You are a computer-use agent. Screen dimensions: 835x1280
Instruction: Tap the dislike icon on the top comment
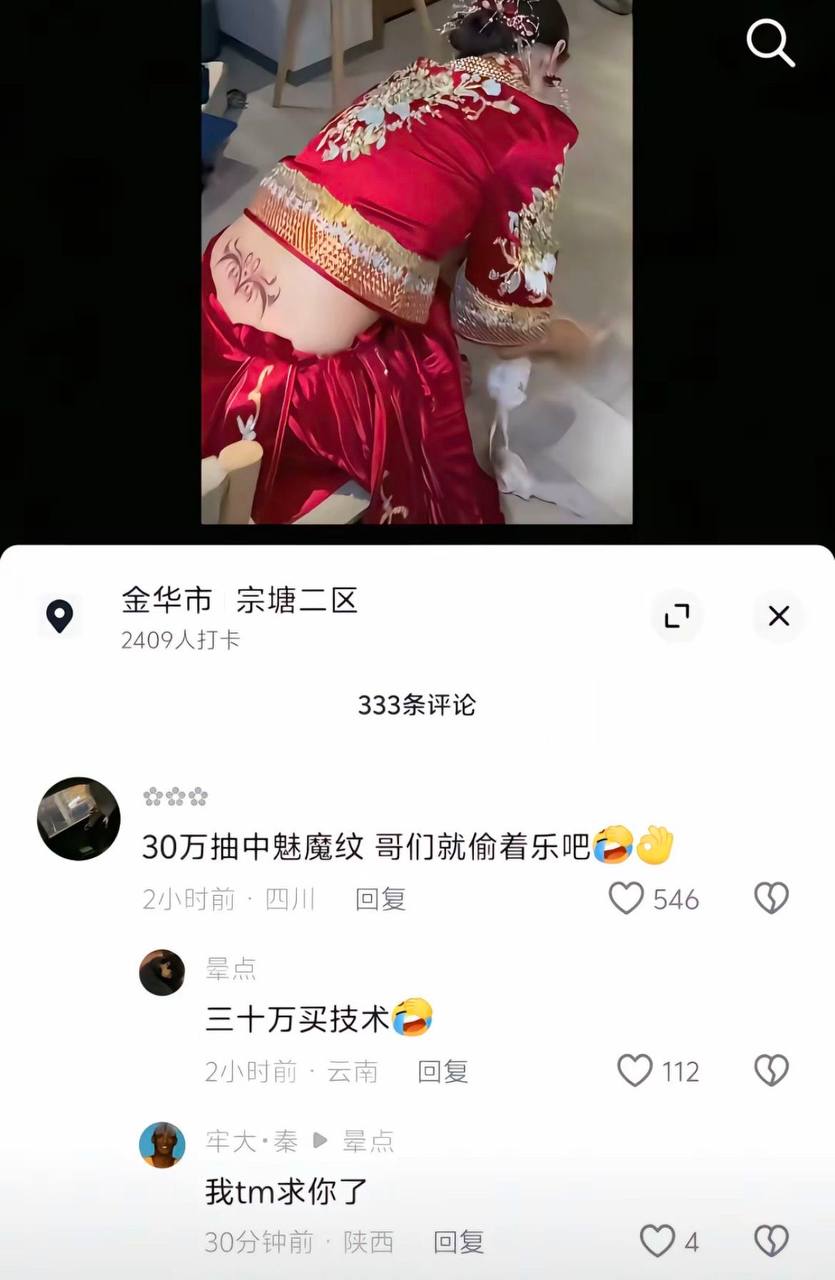[x=771, y=898]
